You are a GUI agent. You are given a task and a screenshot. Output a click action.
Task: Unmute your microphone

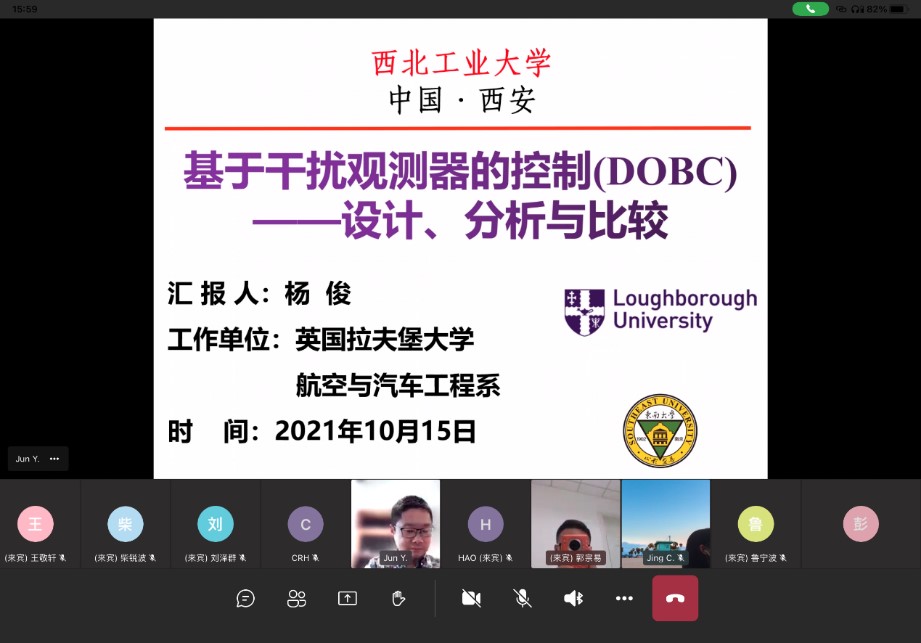[522, 598]
